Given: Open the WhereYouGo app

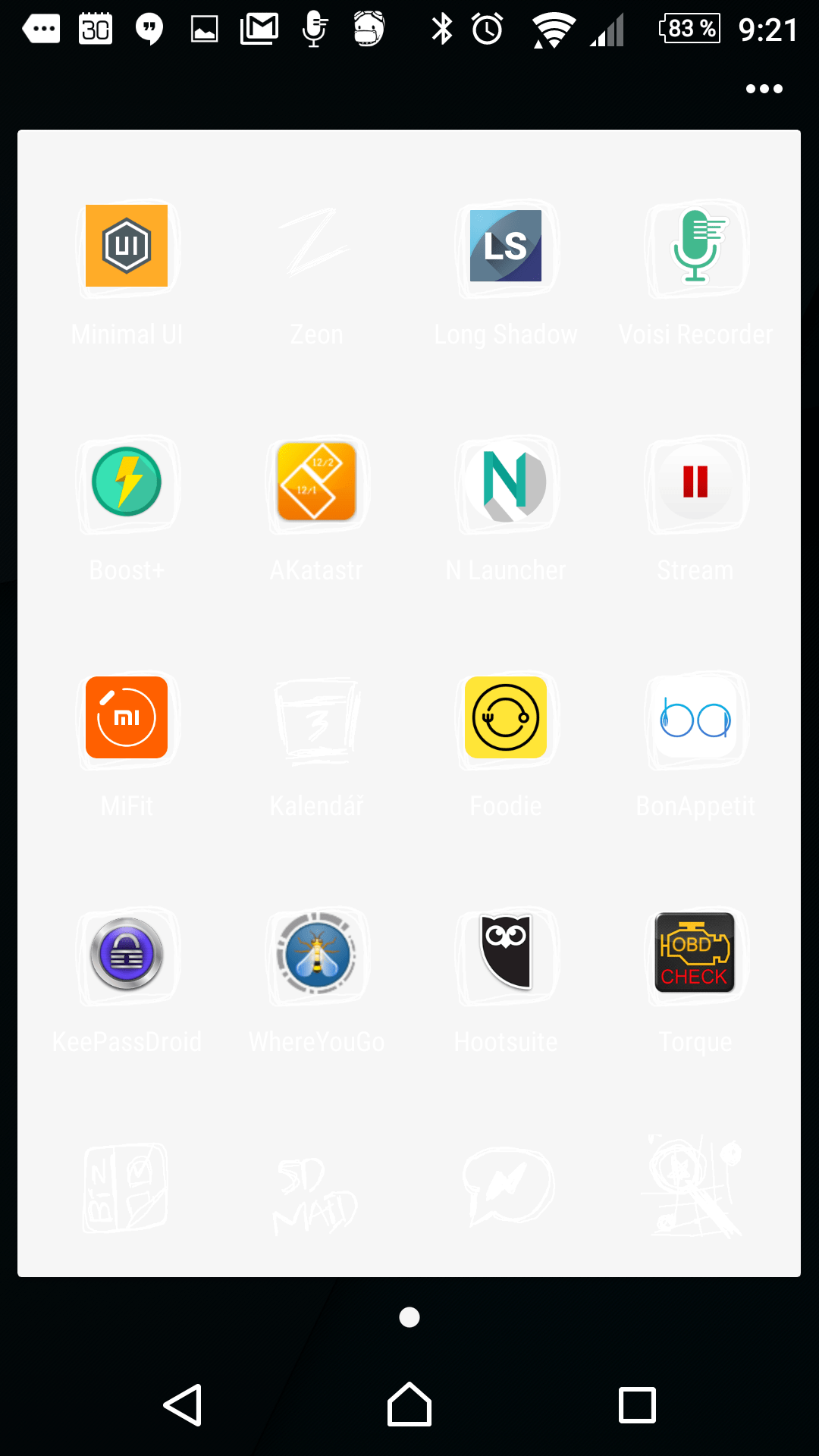Looking at the screenshot, I should click(316, 954).
